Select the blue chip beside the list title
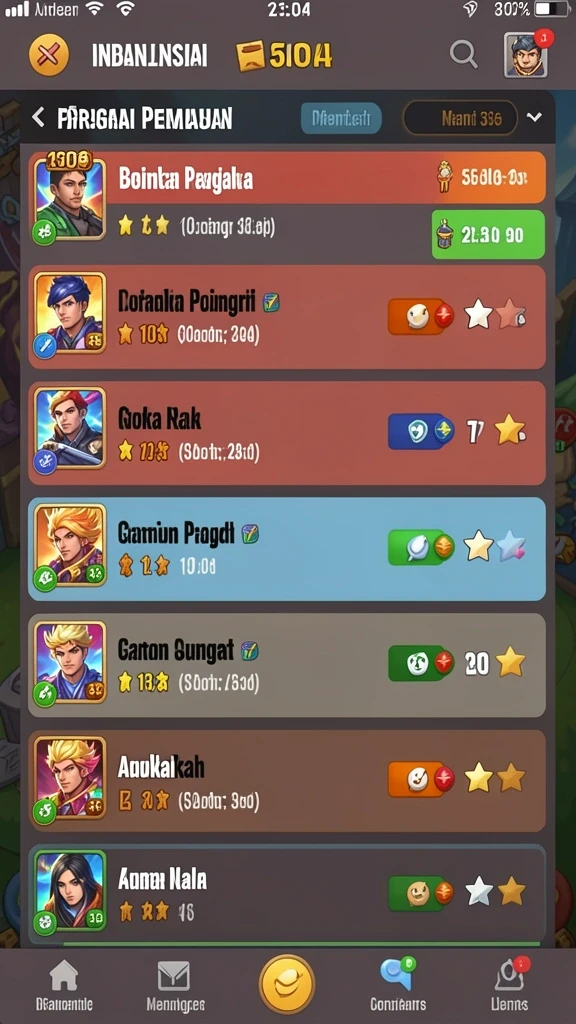The image size is (576, 1024). [x=341, y=118]
